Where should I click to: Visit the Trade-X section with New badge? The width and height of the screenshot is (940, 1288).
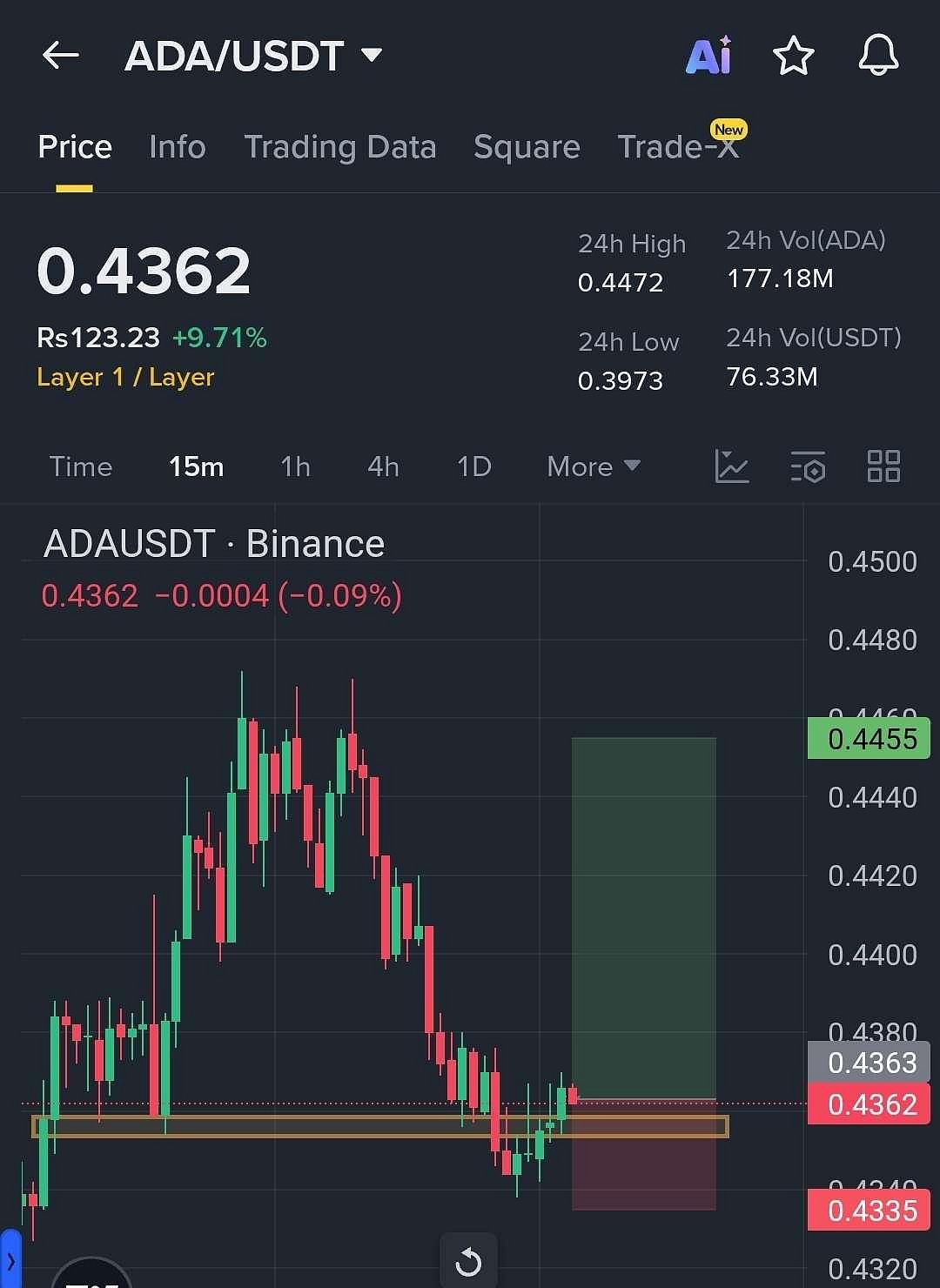point(679,147)
